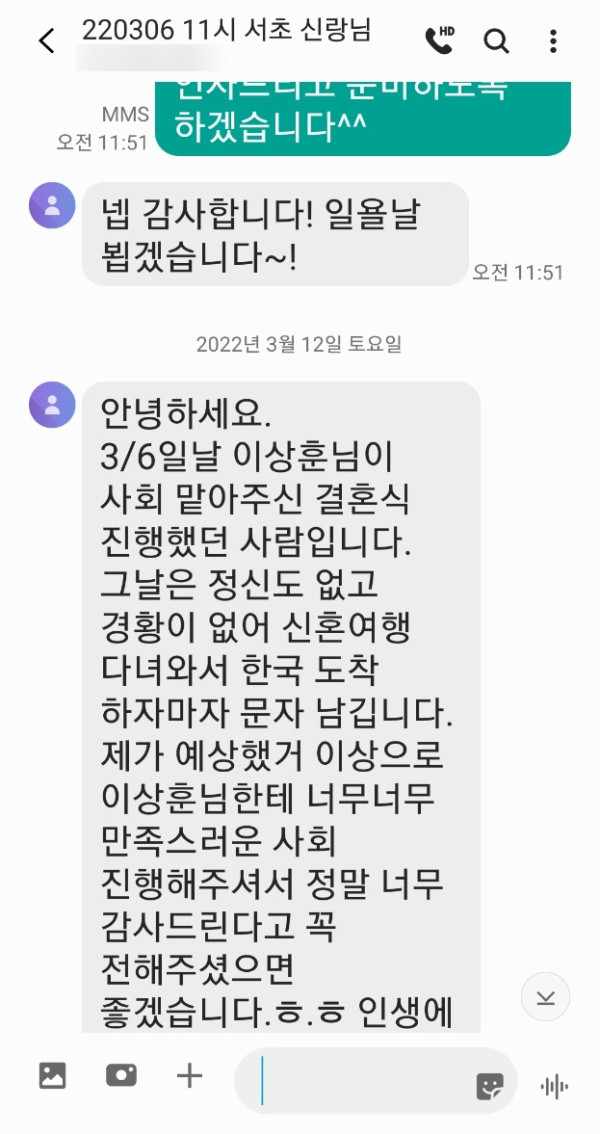Focus the message text field
Image resolution: width=600 pixels, height=1134 pixels.
(360, 1081)
